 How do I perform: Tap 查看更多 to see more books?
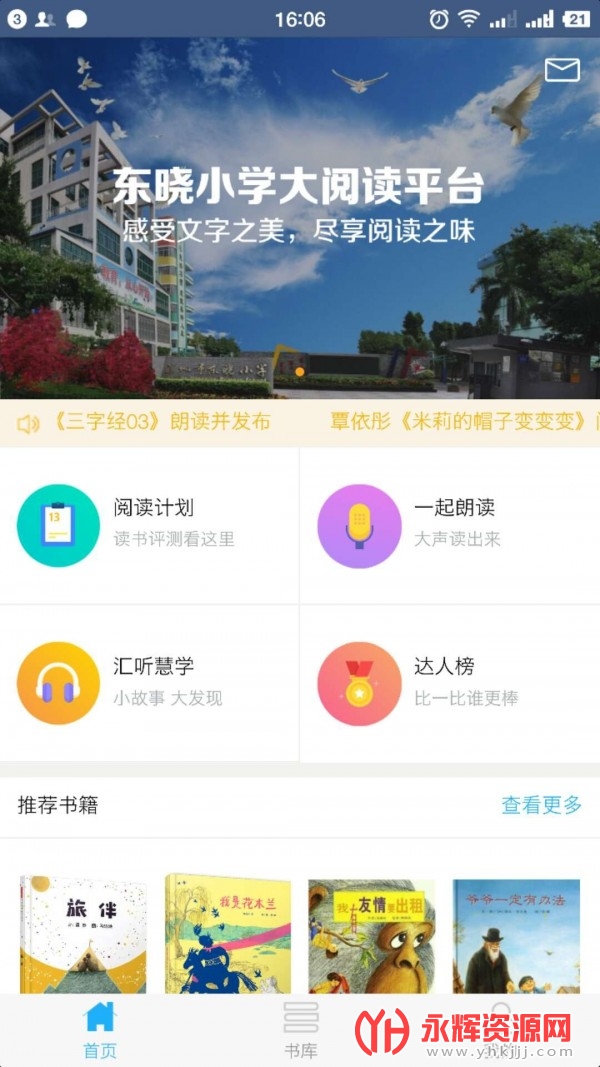(x=541, y=805)
